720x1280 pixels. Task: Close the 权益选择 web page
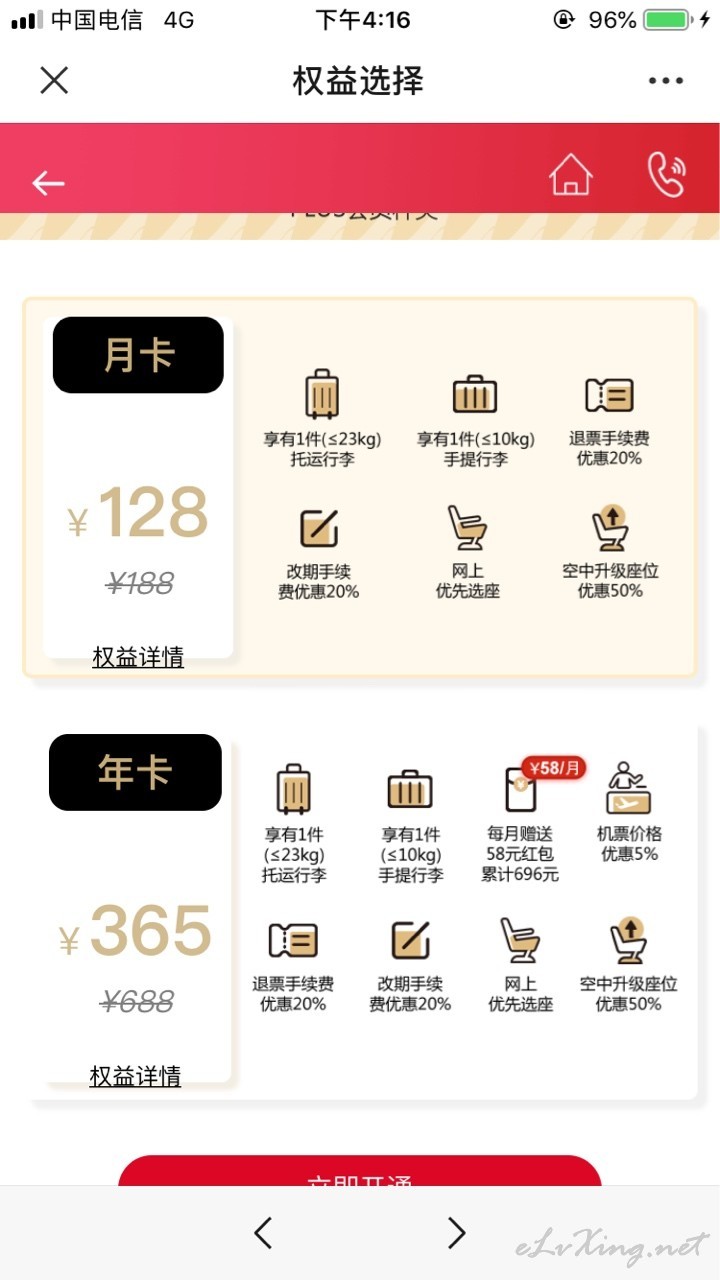tap(54, 80)
